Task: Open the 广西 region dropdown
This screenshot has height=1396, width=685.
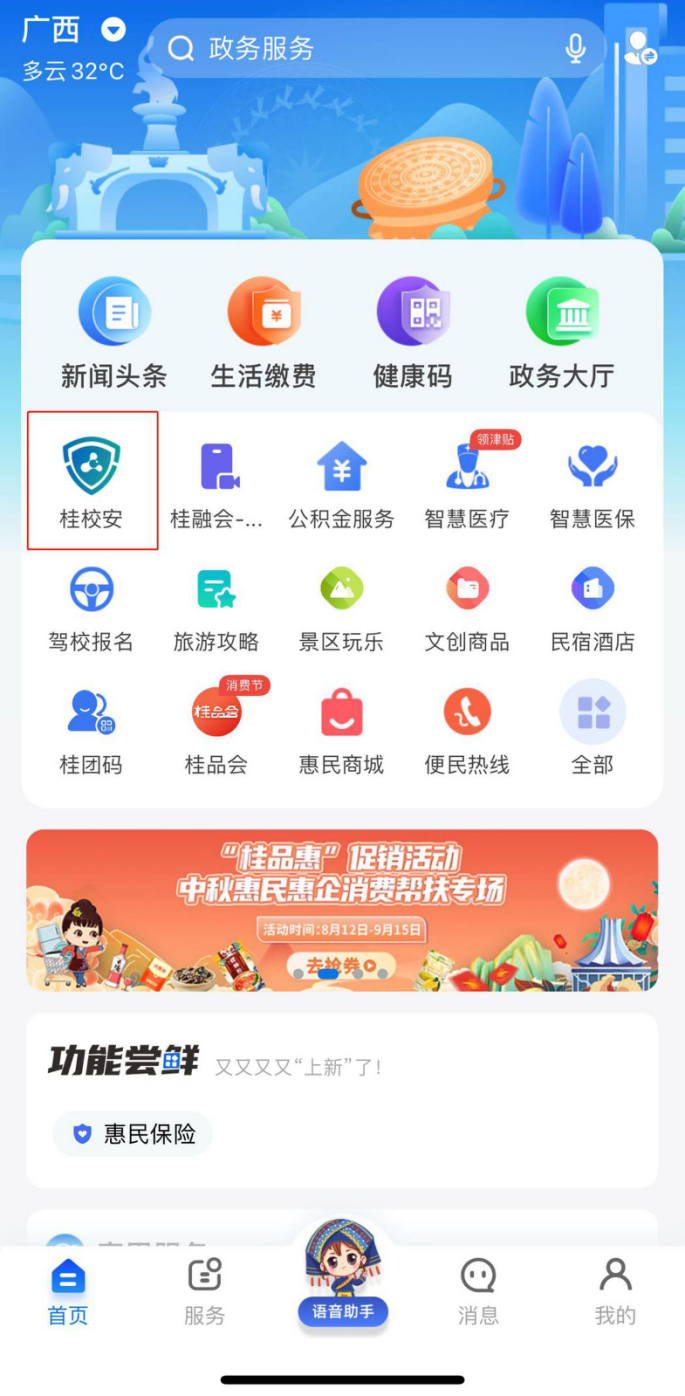Action: click(x=114, y=30)
